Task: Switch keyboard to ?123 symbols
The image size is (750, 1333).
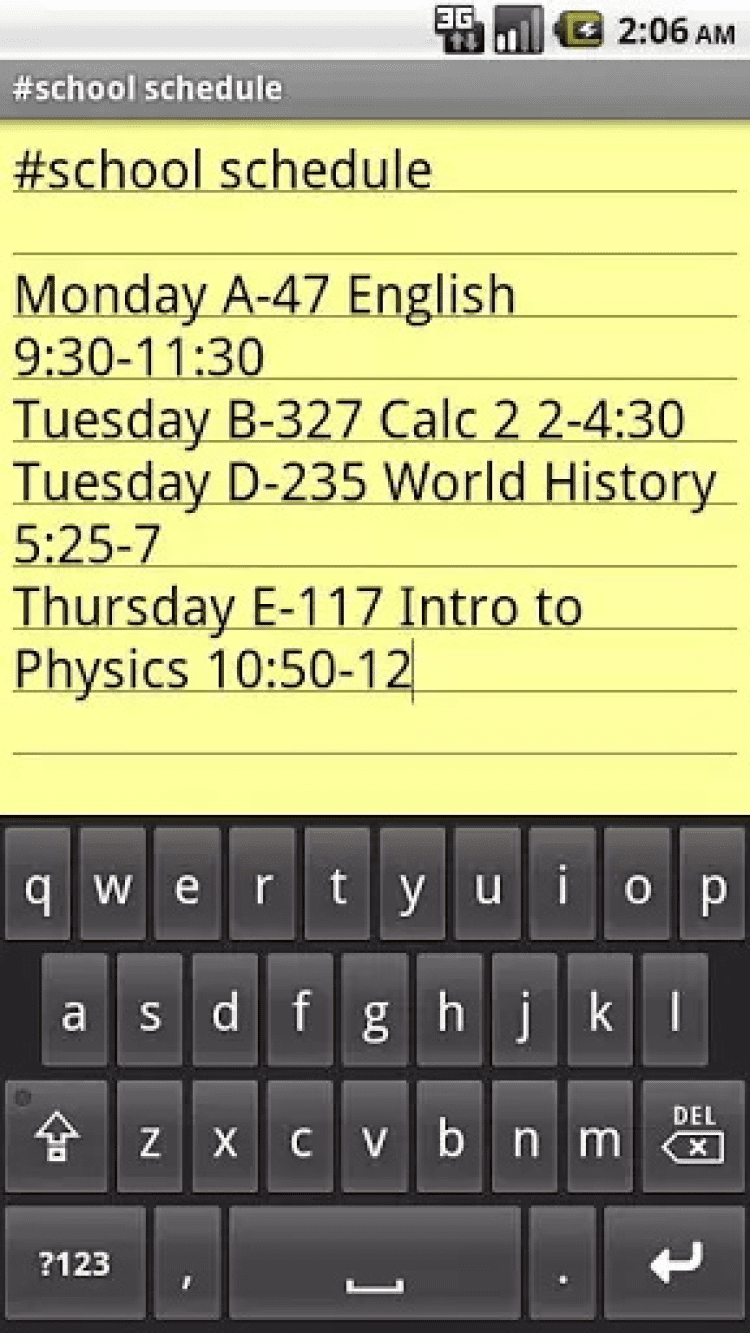Action: click(x=75, y=1263)
